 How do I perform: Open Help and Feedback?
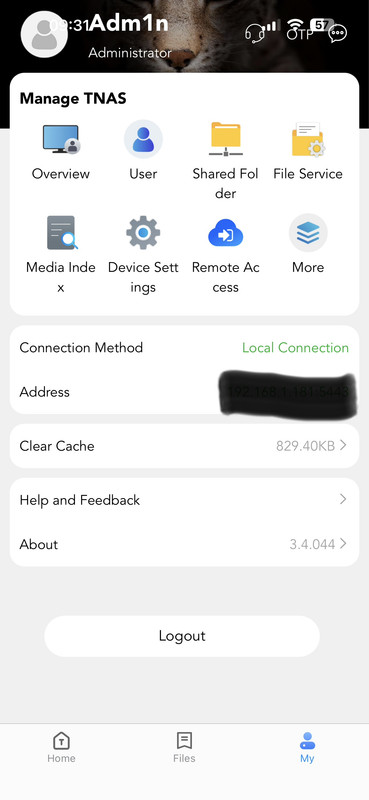(x=184, y=500)
